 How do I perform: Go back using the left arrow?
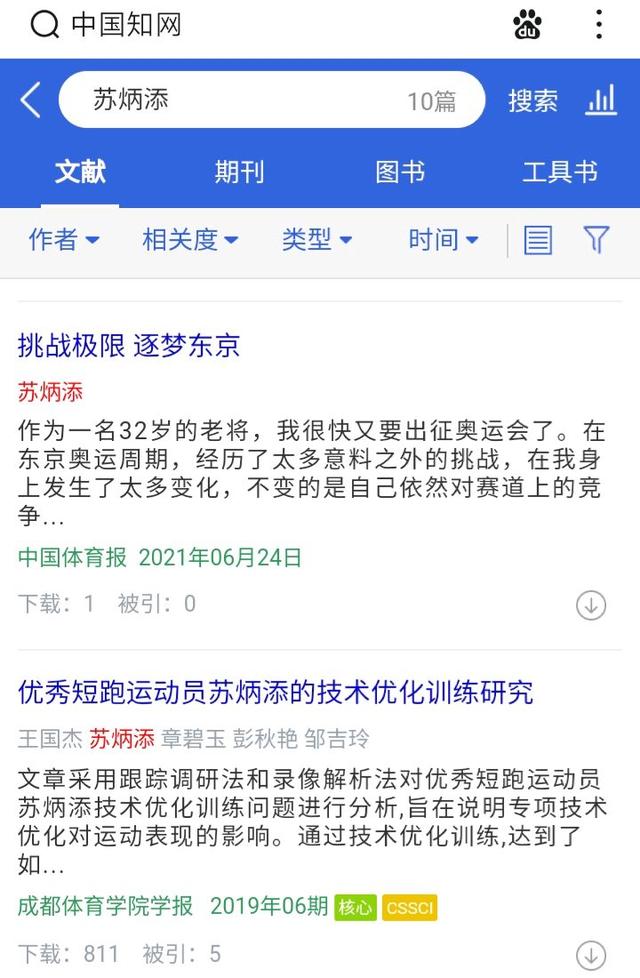coord(30,100)
